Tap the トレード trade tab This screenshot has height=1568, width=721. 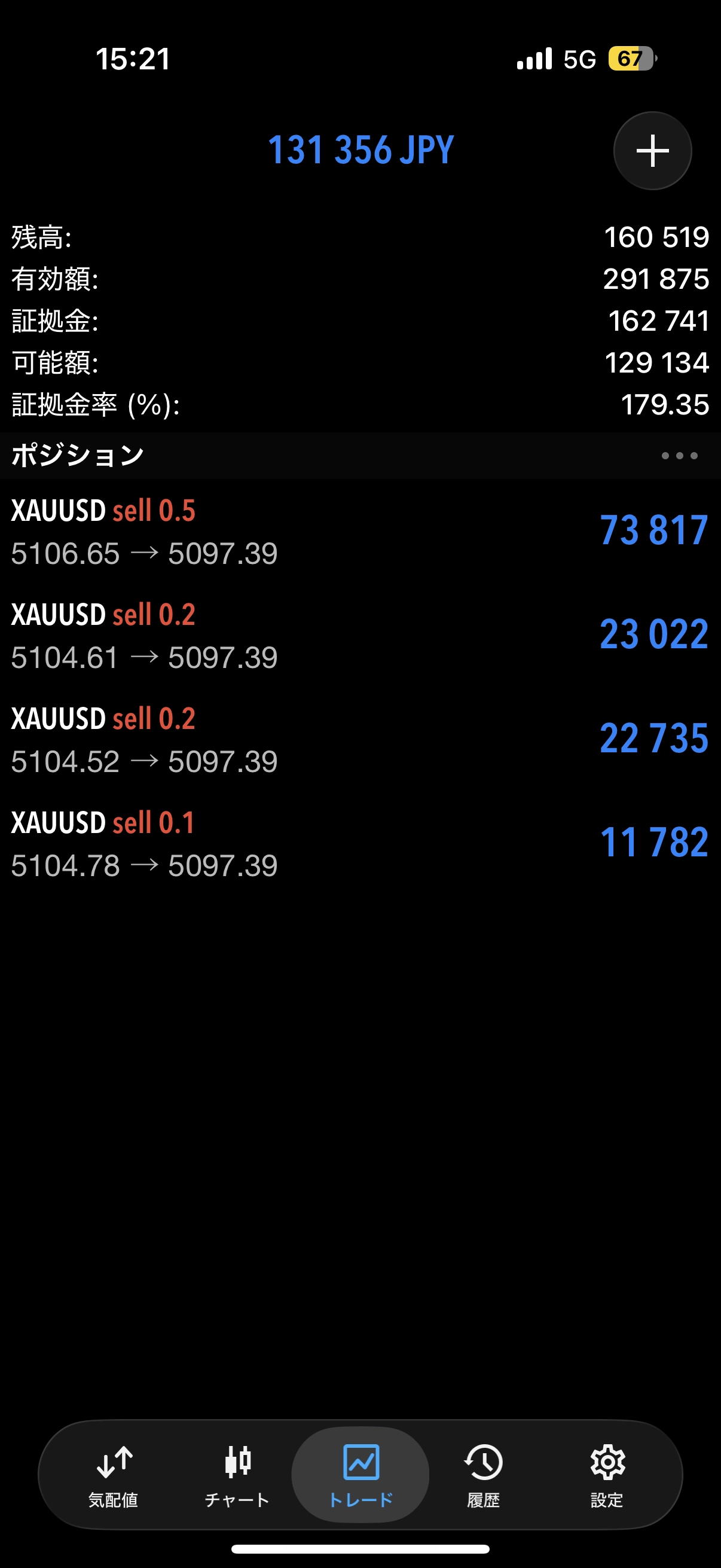pyautogui.click(x=361, y=1474)
